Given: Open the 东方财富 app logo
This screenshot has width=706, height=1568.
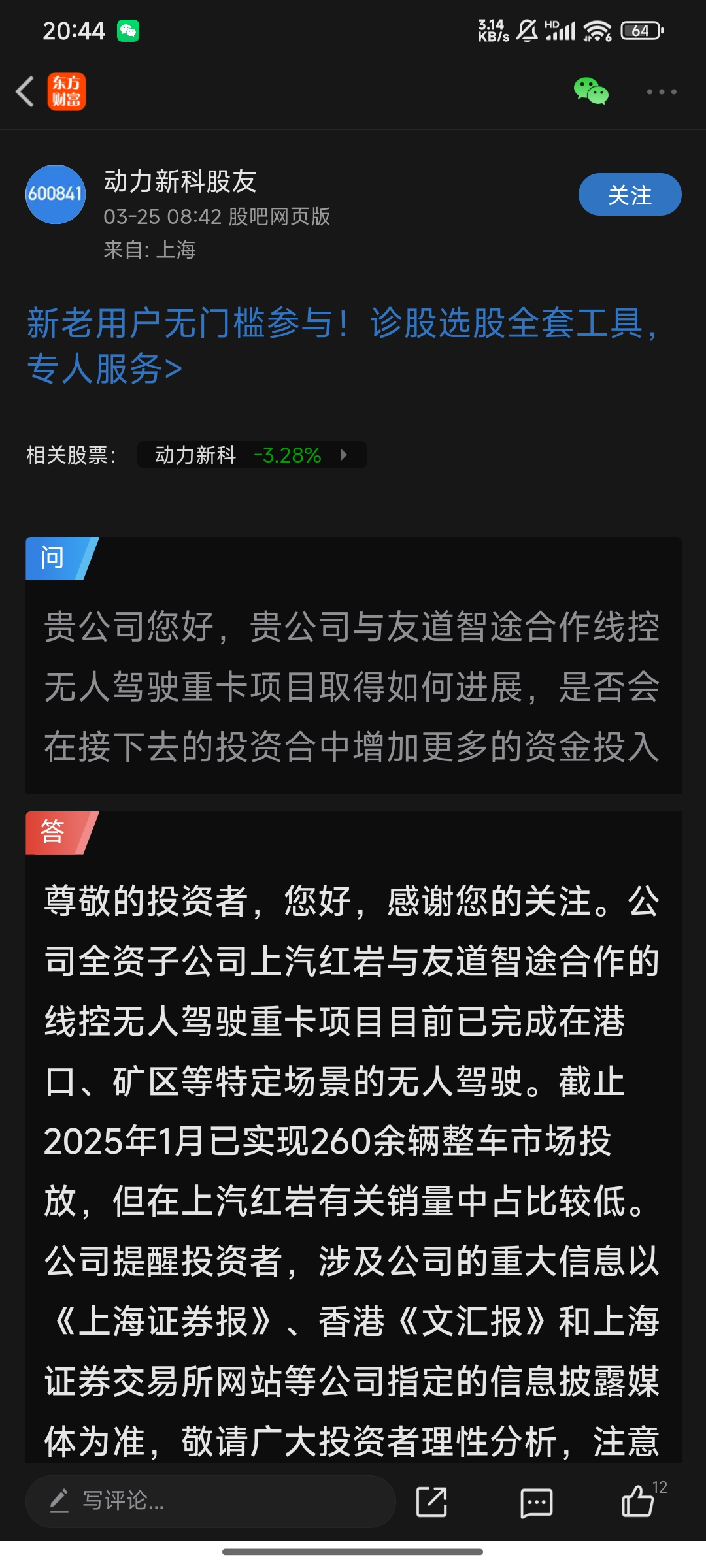Looking at the screenshot, I should 66,91.
